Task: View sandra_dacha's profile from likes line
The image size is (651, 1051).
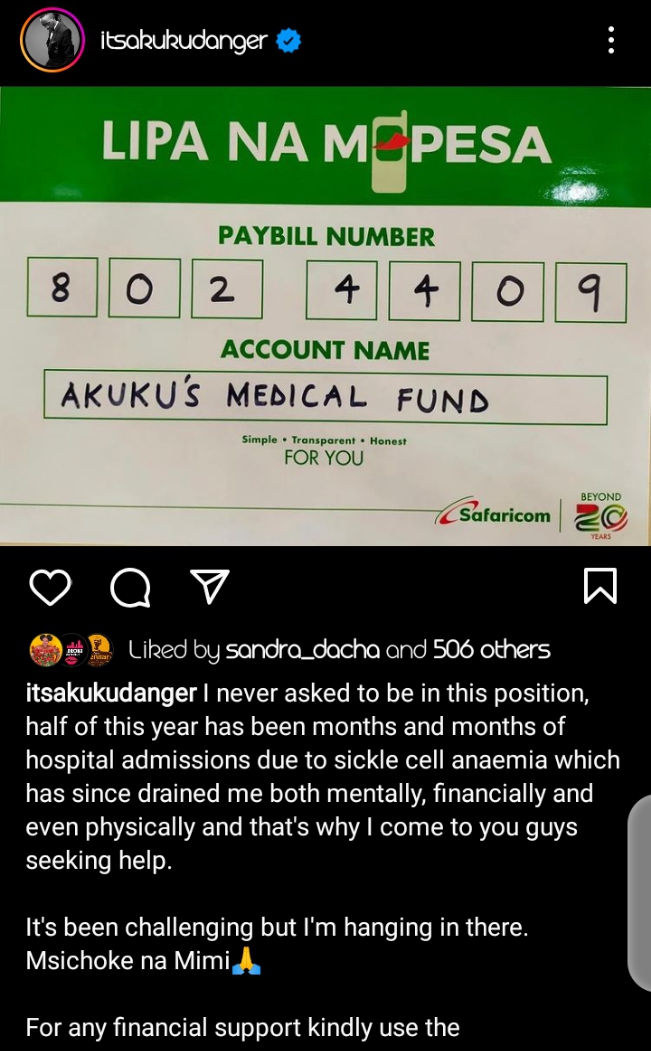Action: click(x=302, y=650)
